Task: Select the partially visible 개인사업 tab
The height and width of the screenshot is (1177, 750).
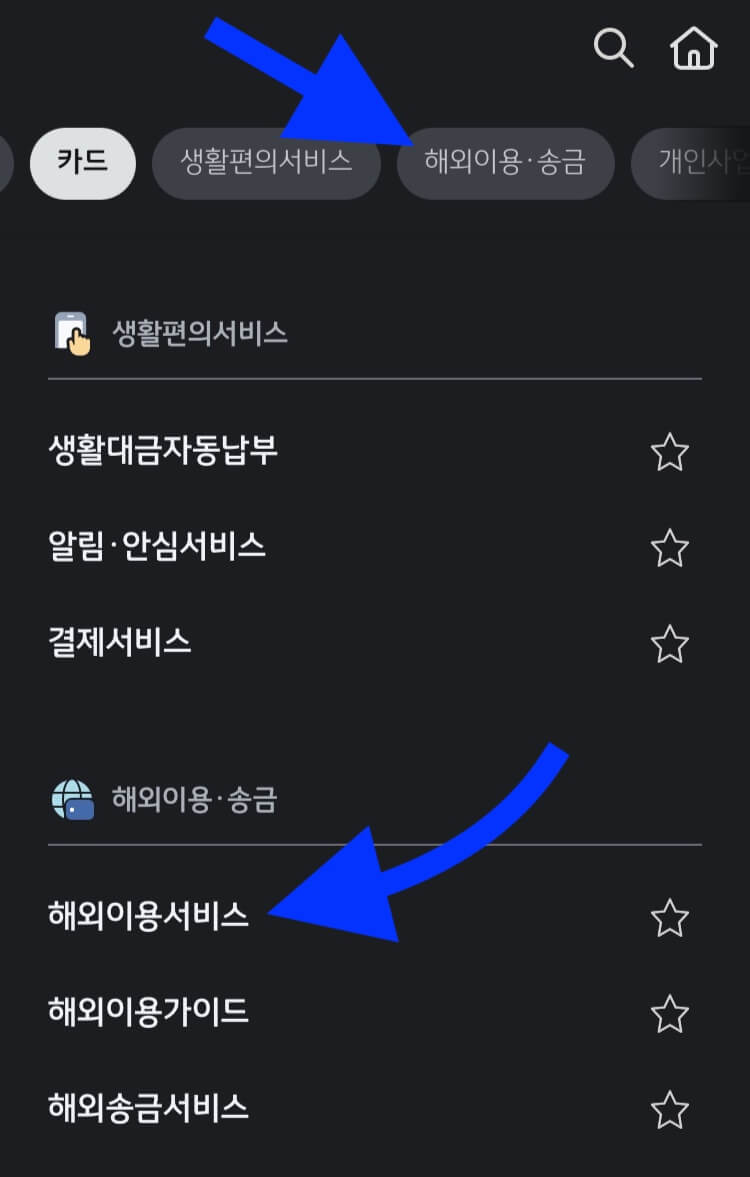Action: (702, 164)
